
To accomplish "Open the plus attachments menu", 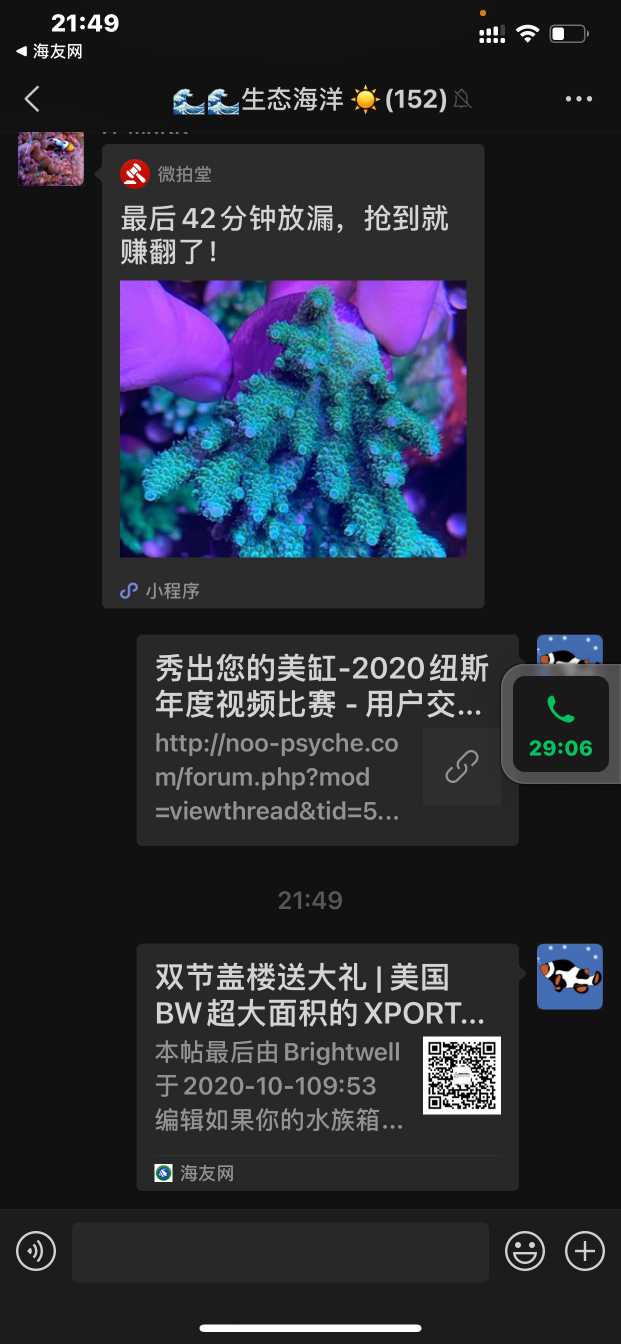I will [585, 1251].
